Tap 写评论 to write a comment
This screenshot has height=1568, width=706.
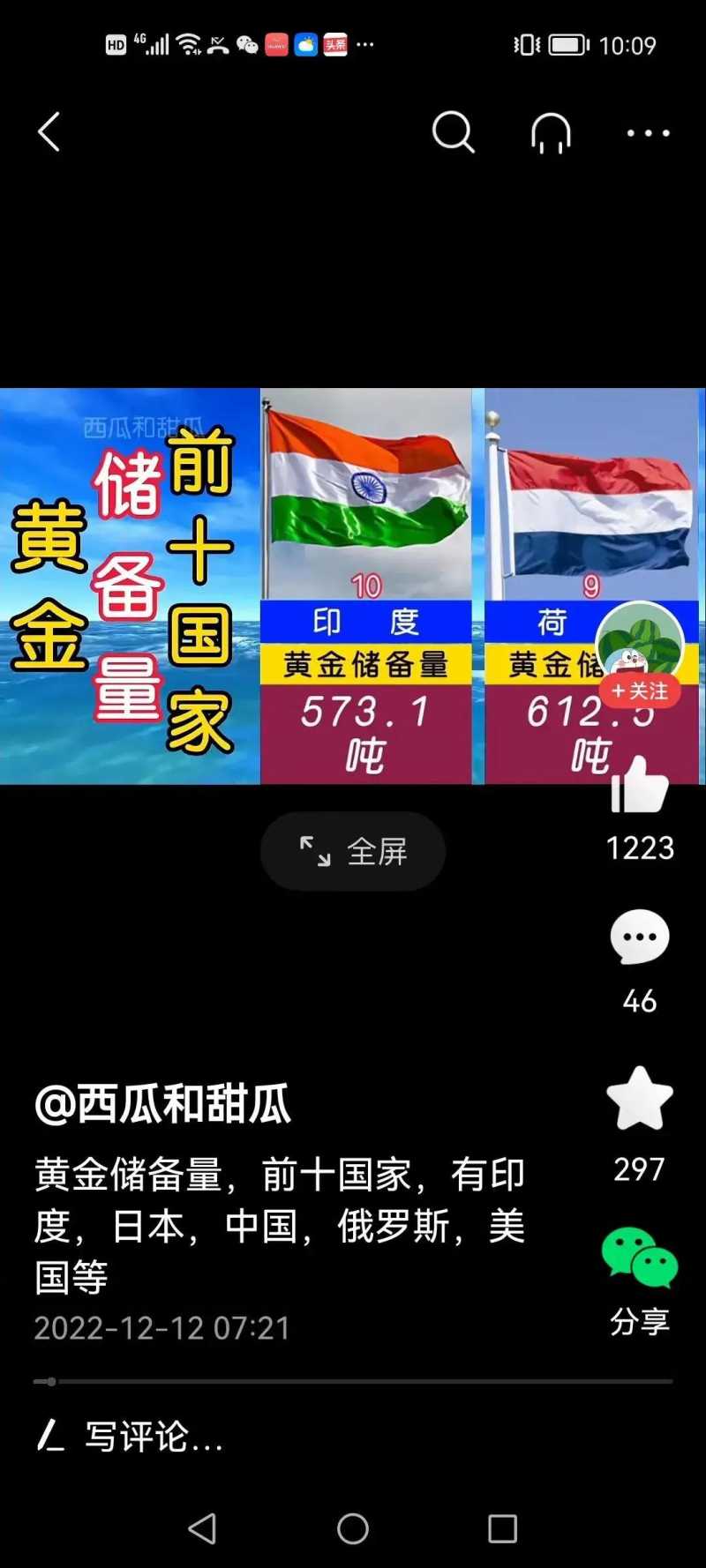[154, 1437]
